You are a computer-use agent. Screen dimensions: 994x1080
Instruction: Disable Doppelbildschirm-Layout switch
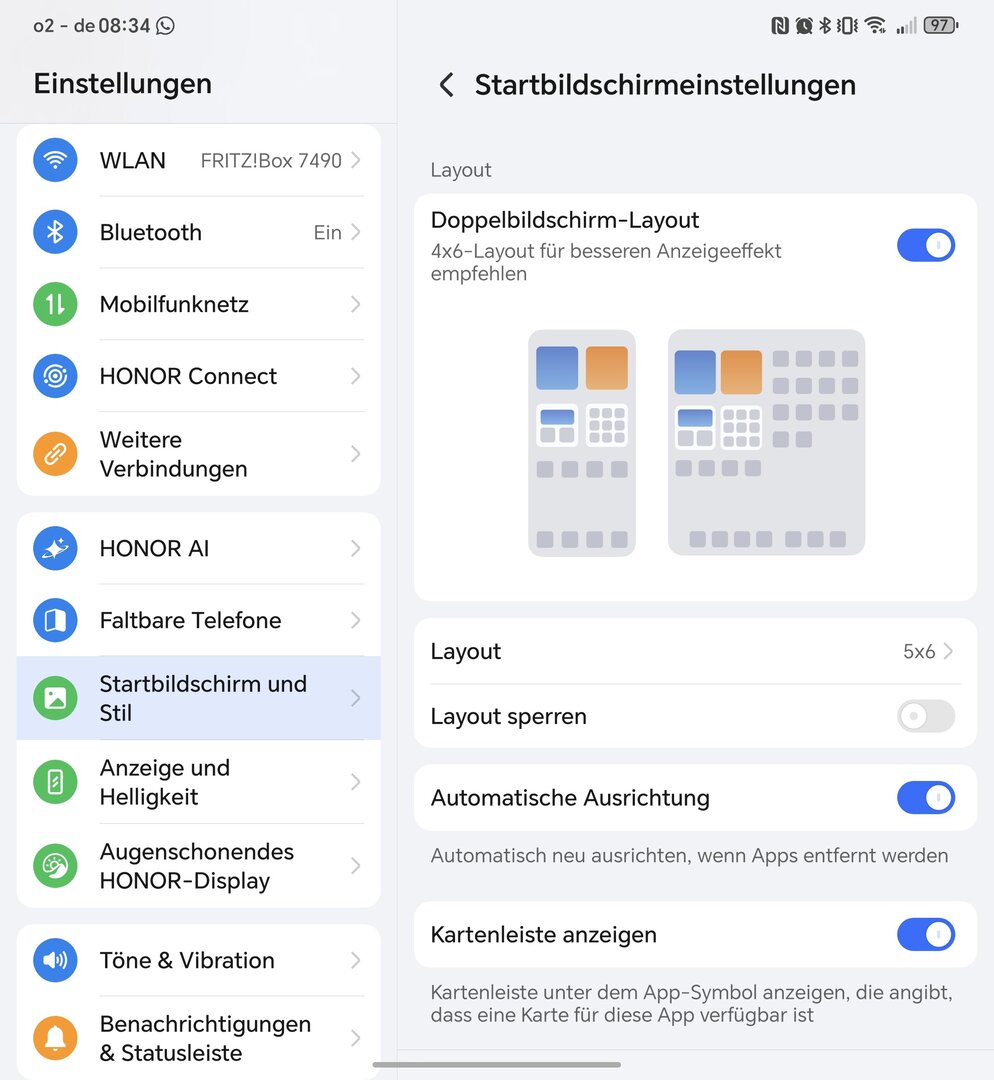925,246
